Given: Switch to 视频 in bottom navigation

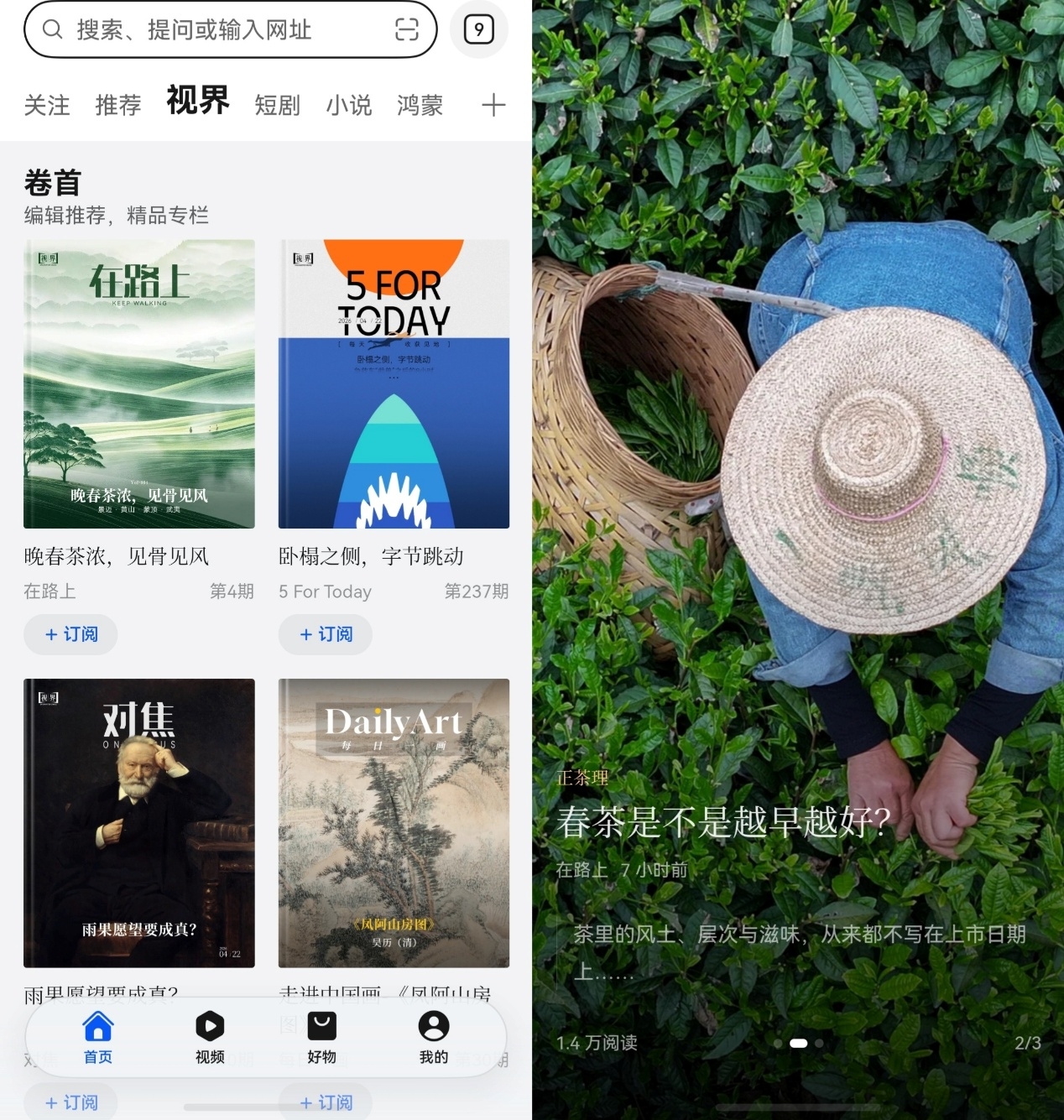Looking at the screenshot, I should [x=210, y=1037].
